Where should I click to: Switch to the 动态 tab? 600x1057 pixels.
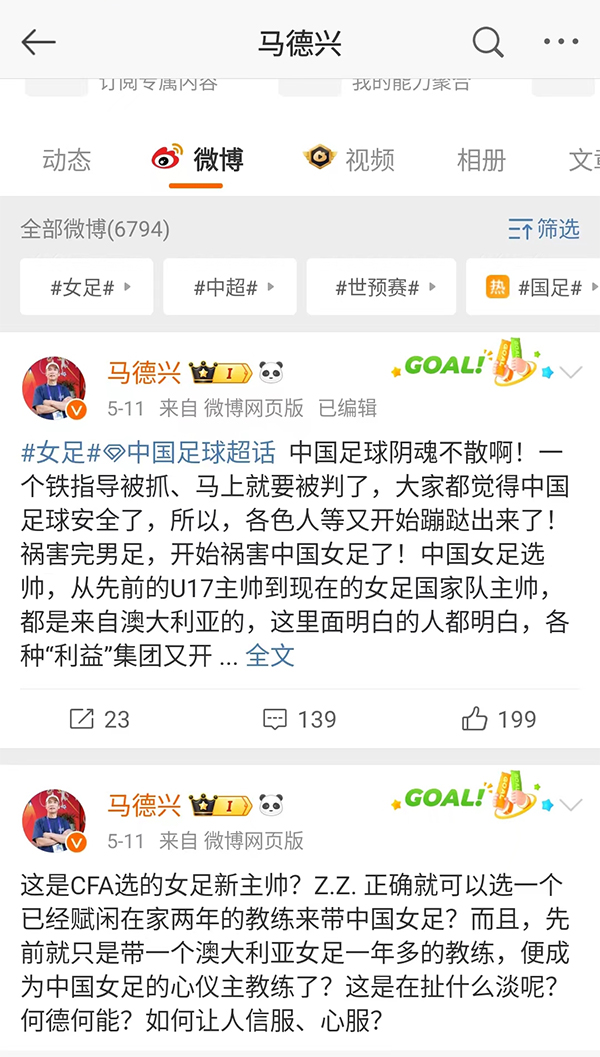coord(67,160)
